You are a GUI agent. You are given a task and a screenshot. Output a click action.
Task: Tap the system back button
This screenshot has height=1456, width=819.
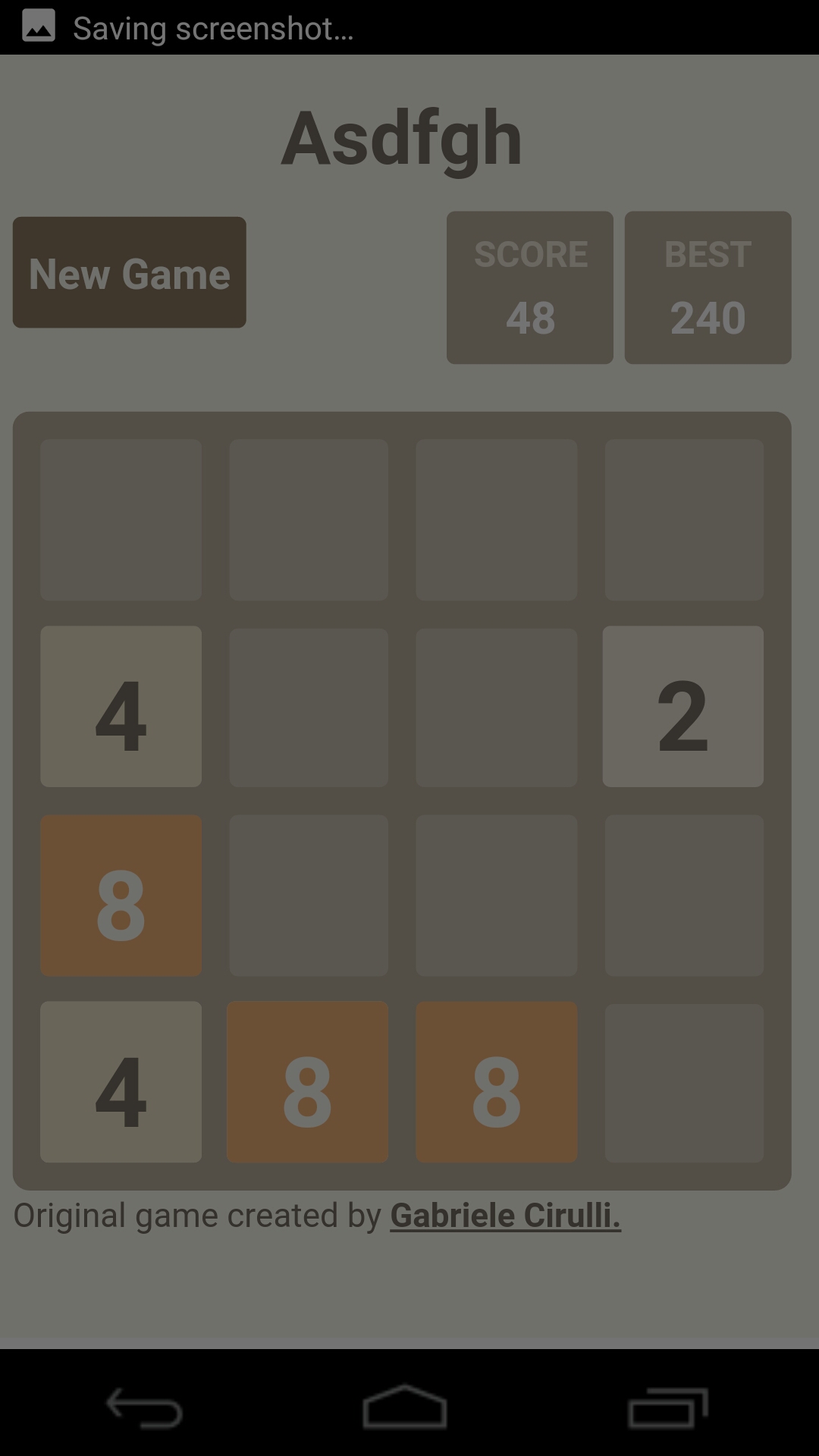point(144,1407)
